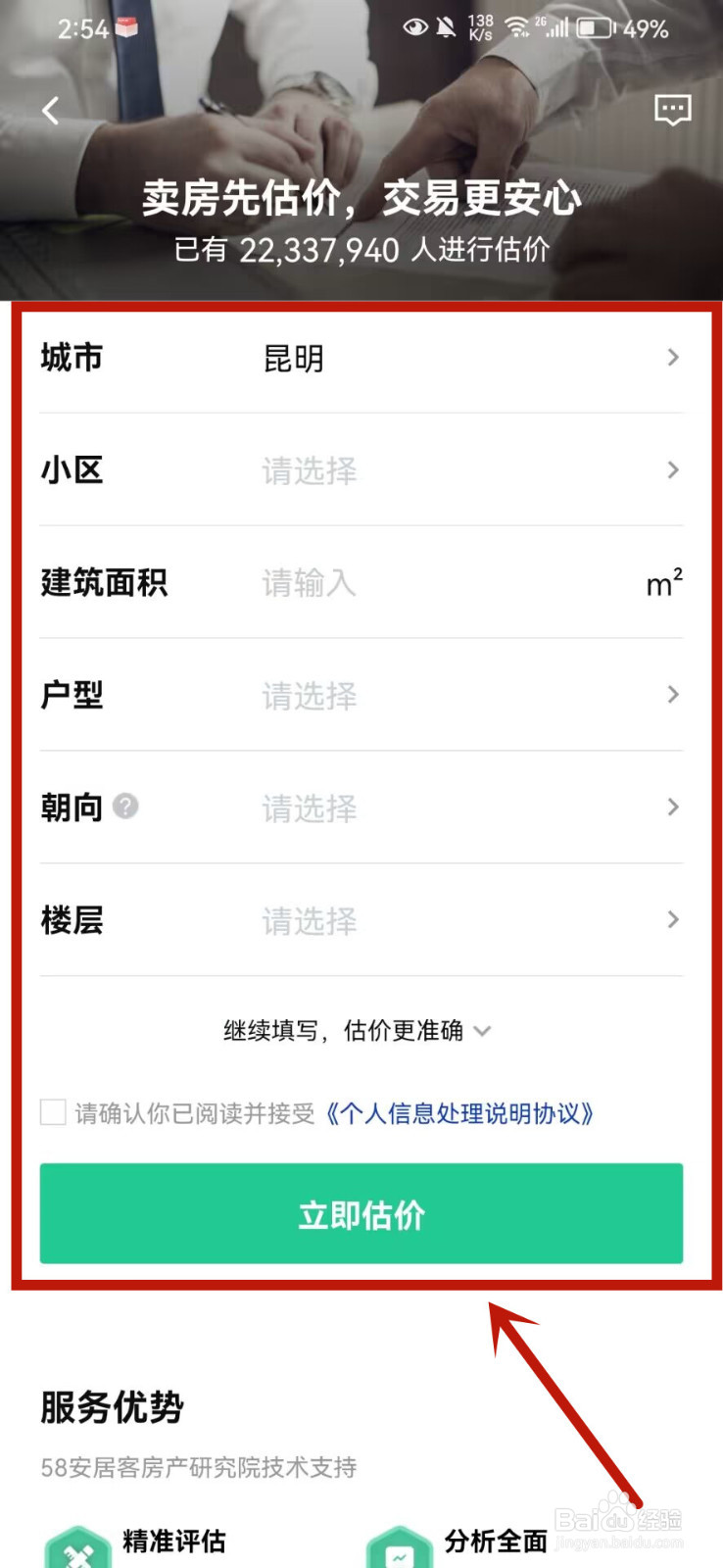Image resolution: width=723 pixels, height=1568 pixels.
Task: Open the 城市 city selector showing 昆明
Action: click(361, 358)
